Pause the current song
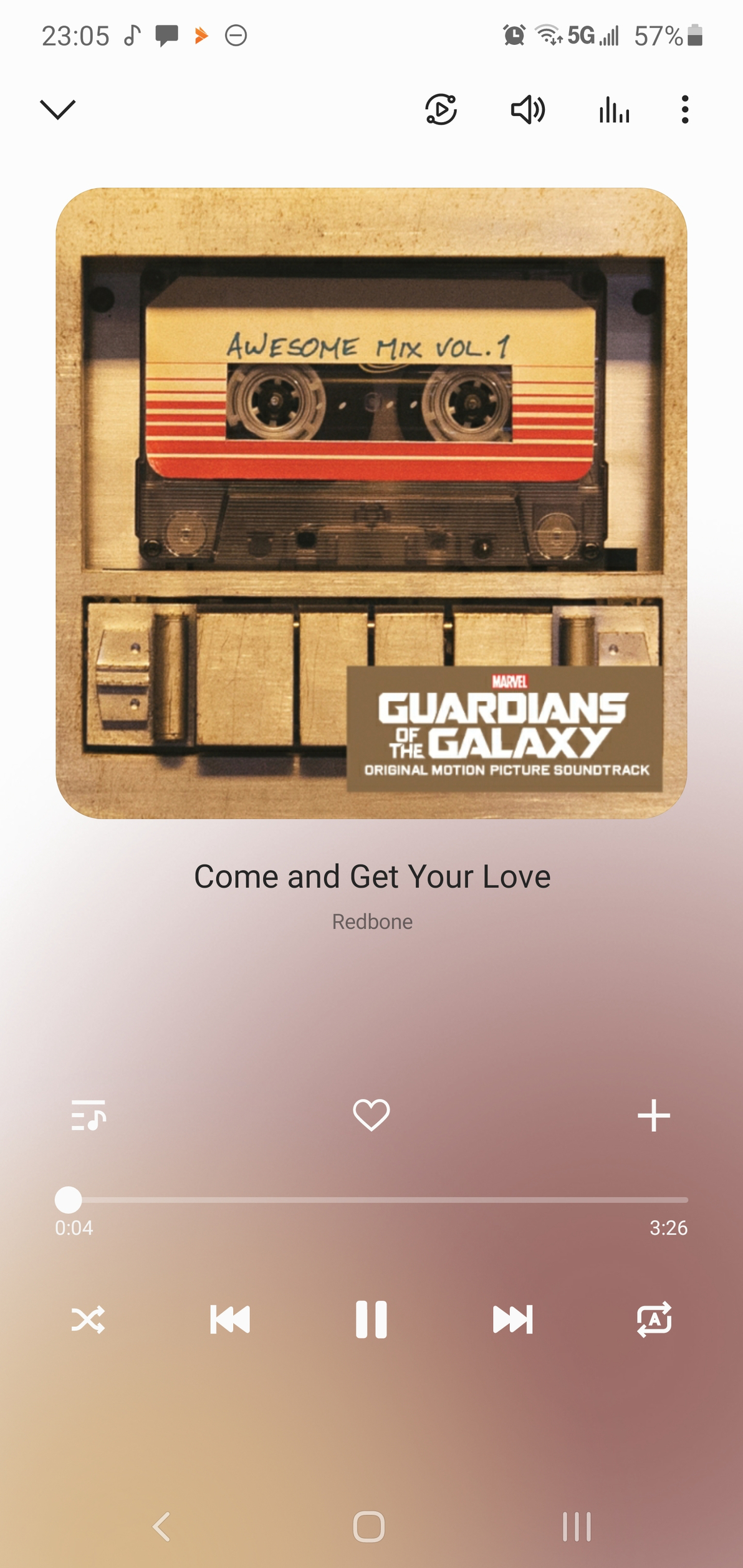The image size is (743, 1568). pos(371,1319)
